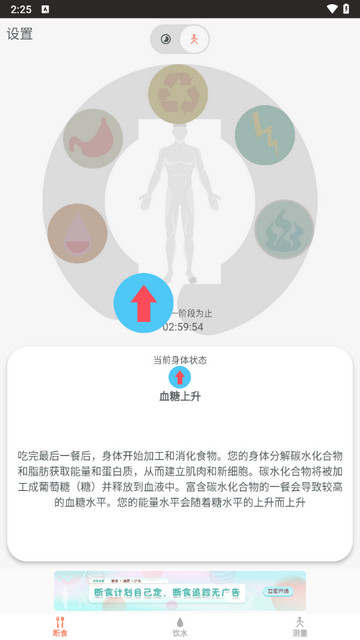Screen dimensions: 360x640
Task: Select the body figure view toggle
Action: pos(194,39)
